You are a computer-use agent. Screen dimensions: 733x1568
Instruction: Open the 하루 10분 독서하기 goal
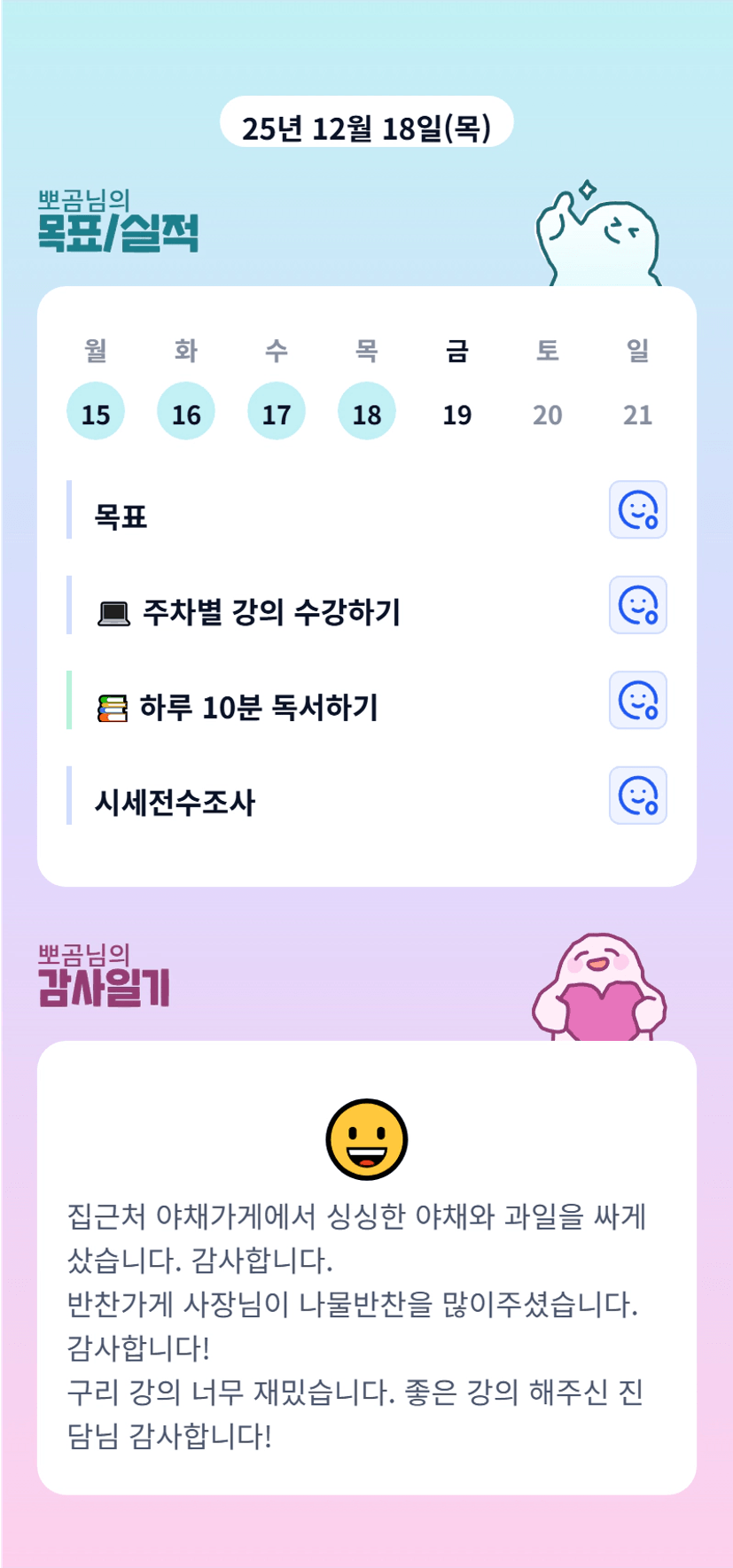(x=259, y=708)
